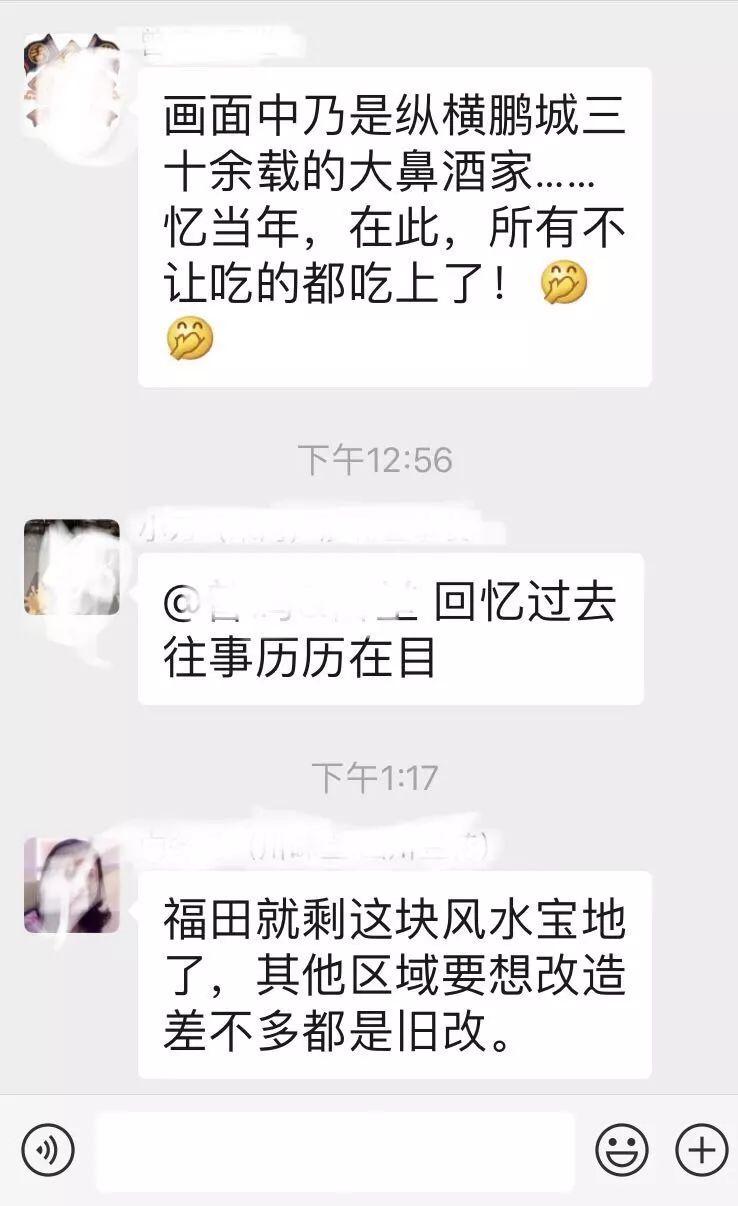Switch to voice message input

47,1150
